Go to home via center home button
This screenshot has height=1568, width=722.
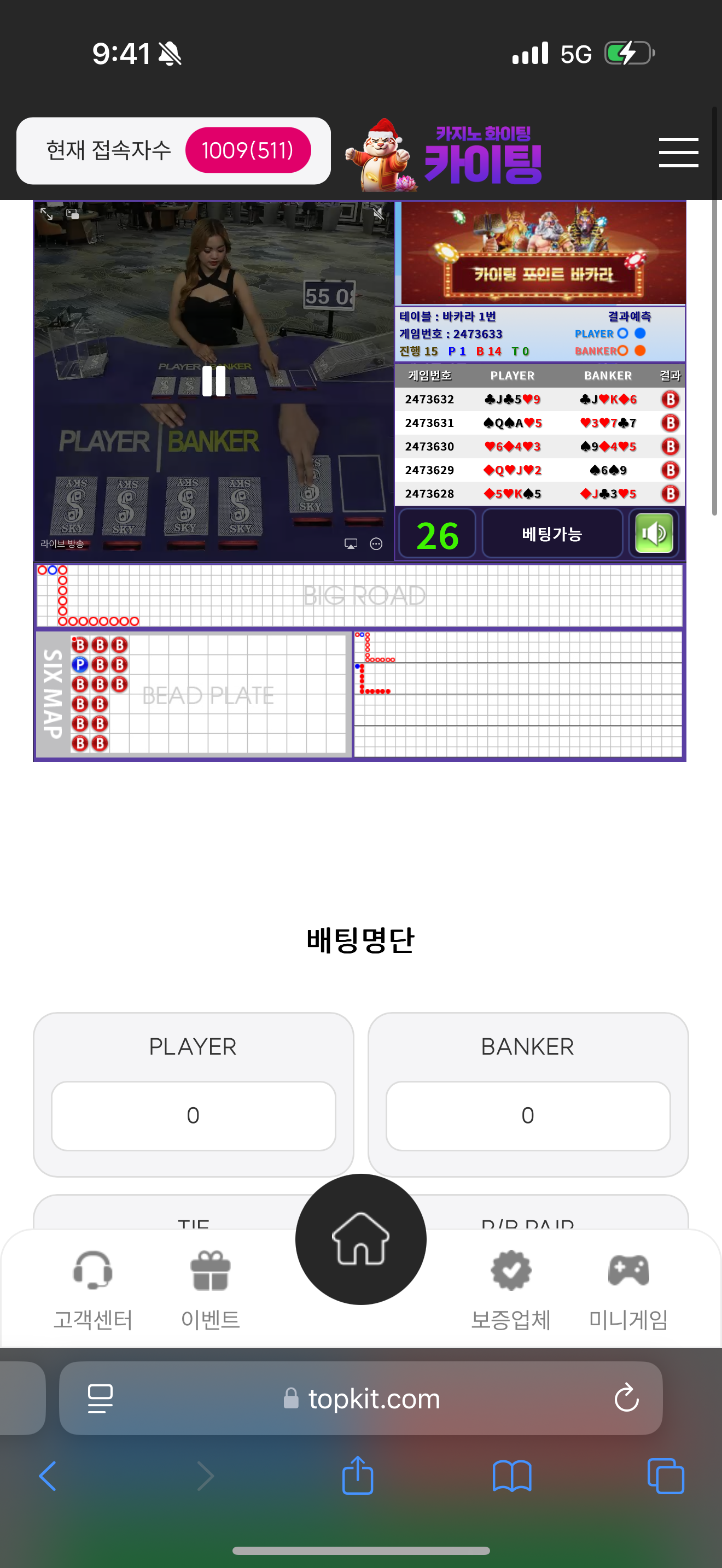[360, 1239]
